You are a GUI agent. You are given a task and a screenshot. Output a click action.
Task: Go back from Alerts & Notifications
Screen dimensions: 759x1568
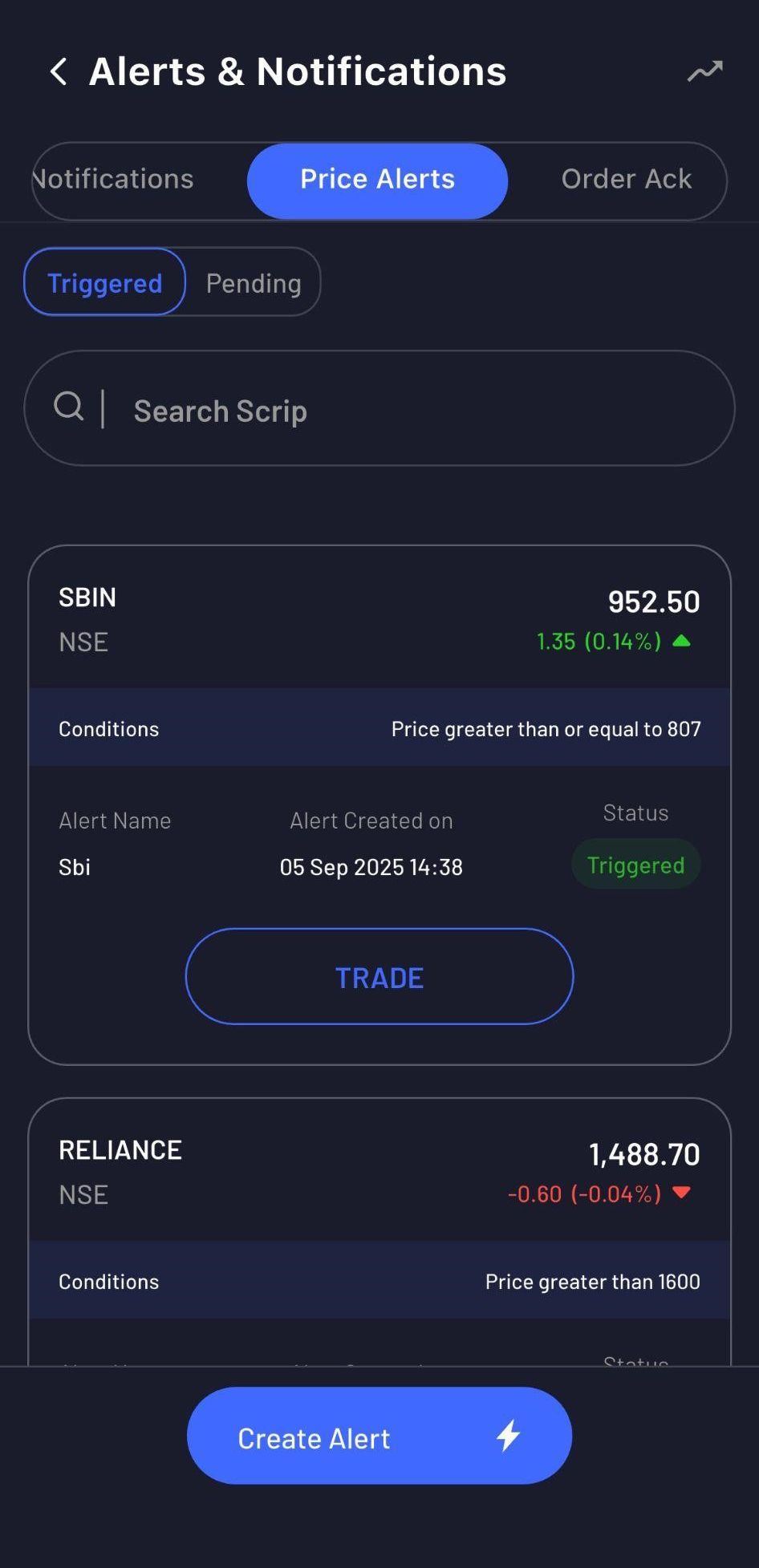click(x=59, y=72)
